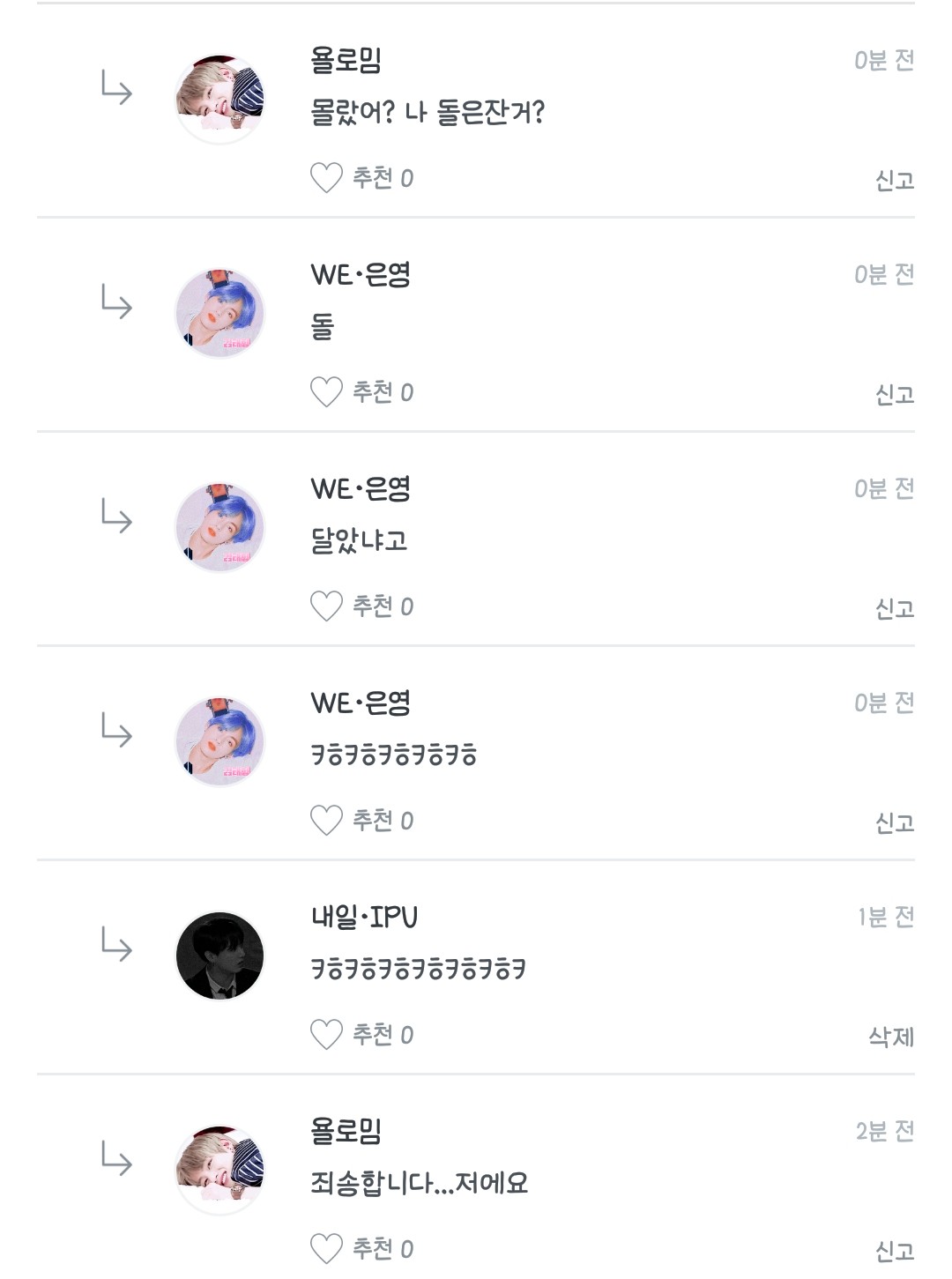Recommend WE·은영's "ㅋㅎㅋㅎㅋㅎㅋㅎㅋㅎ" comment

pos(326,821)
